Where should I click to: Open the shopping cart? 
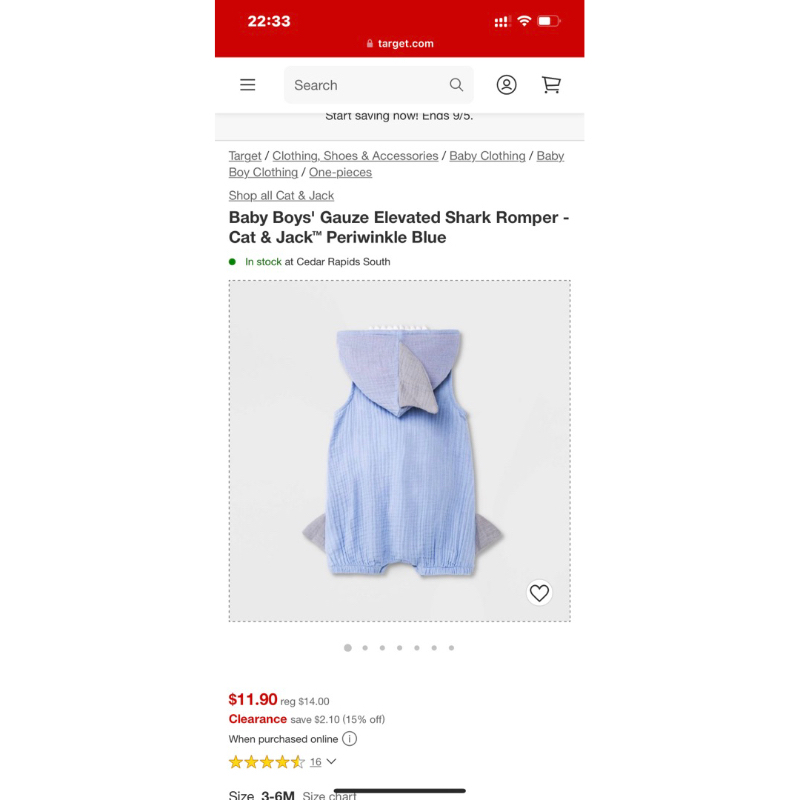pyautogui.click(x=551, y=85)
